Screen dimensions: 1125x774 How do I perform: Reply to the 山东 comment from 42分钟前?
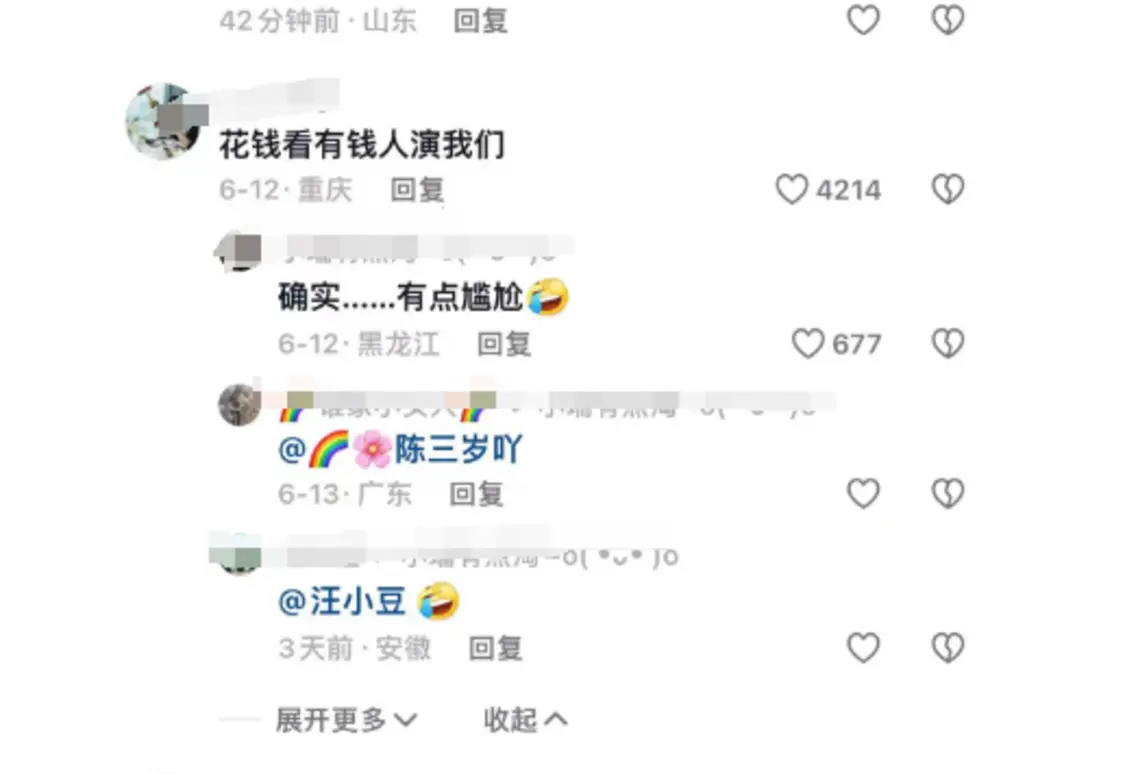[x=481, y=21]
